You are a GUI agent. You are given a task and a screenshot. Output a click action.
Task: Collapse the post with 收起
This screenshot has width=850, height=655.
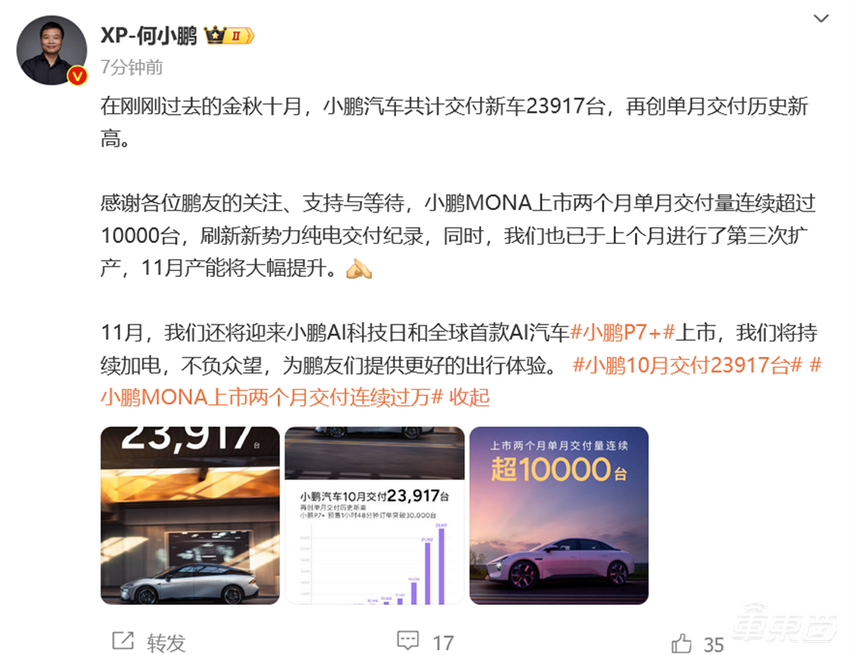point(469,397)
